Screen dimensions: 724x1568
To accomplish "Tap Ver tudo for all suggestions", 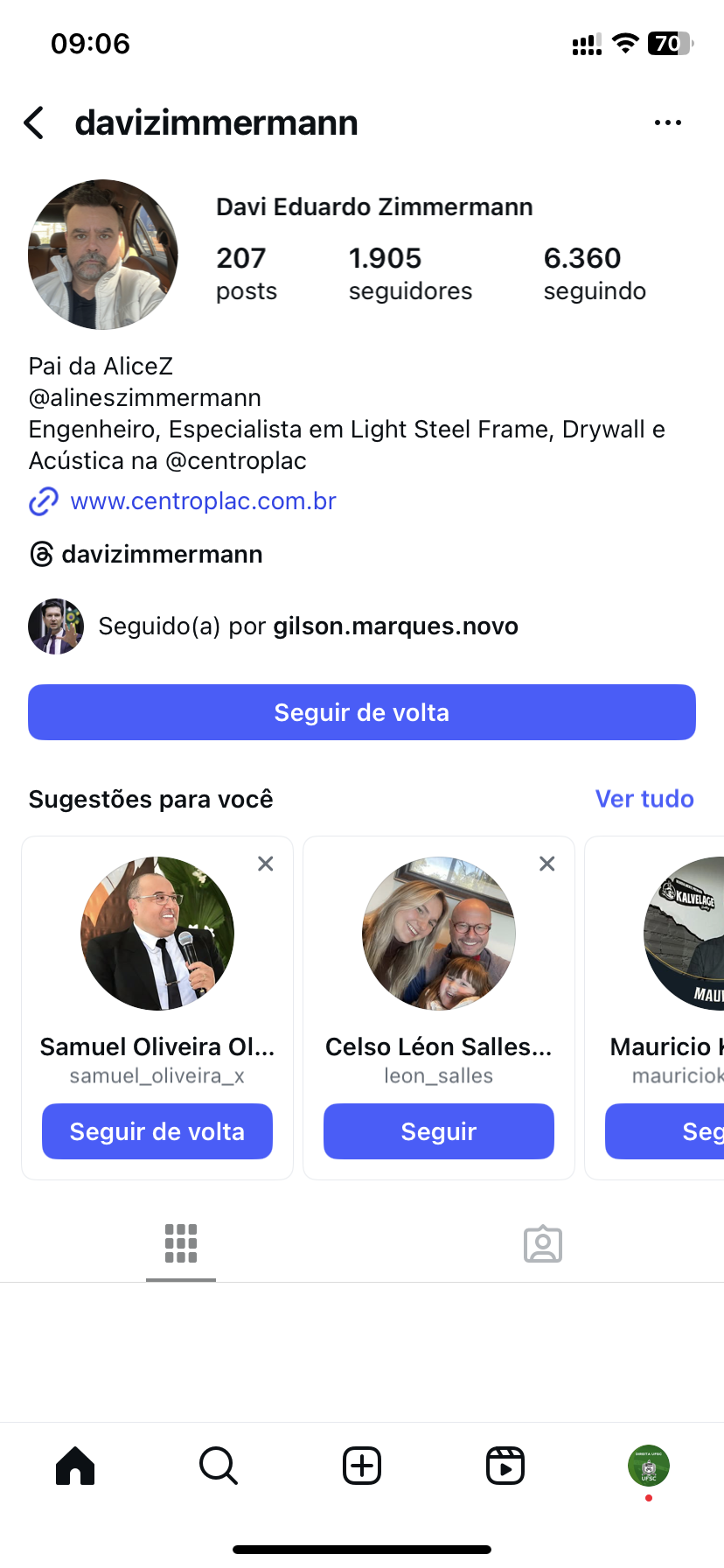I will coord(644,799).
